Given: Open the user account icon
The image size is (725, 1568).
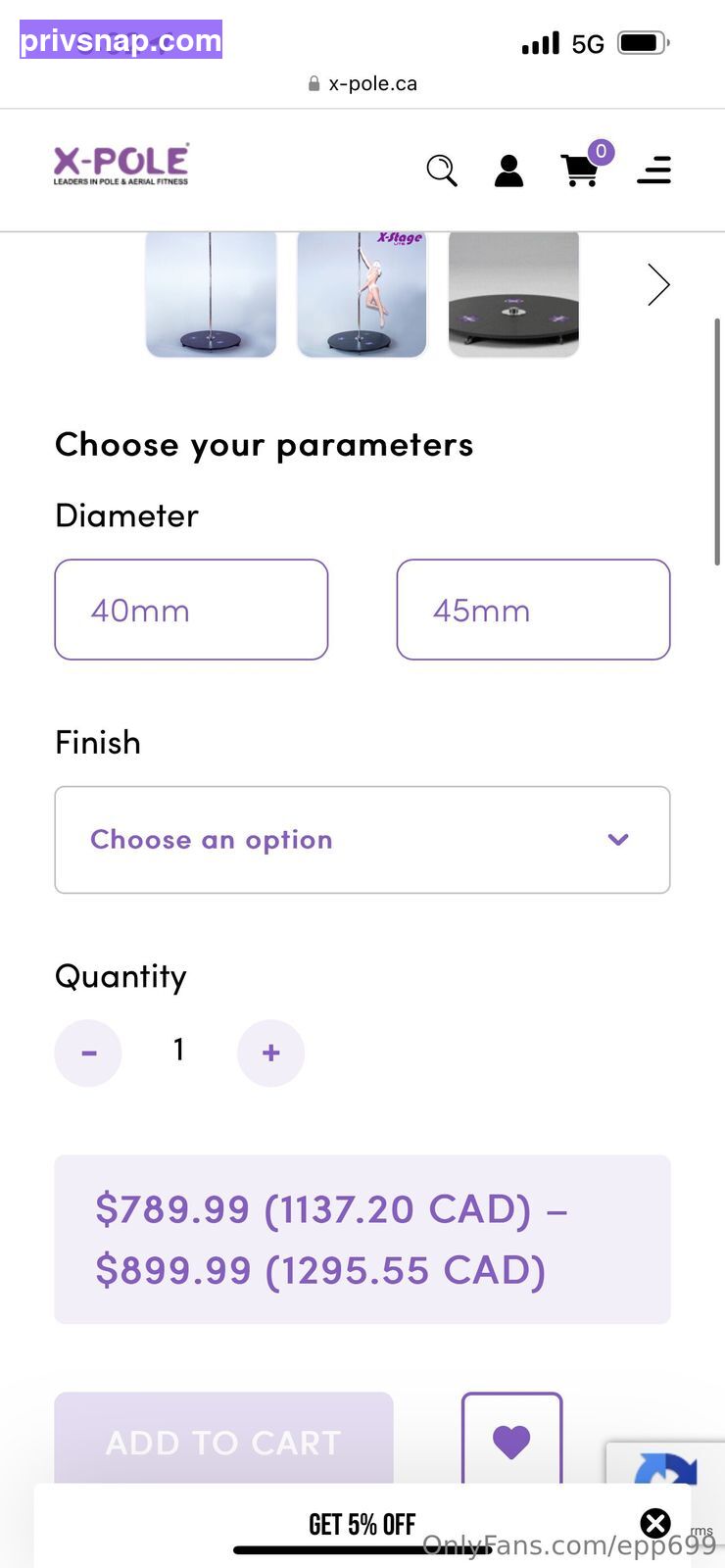Looking at the screenshot, I should point(508,171).
